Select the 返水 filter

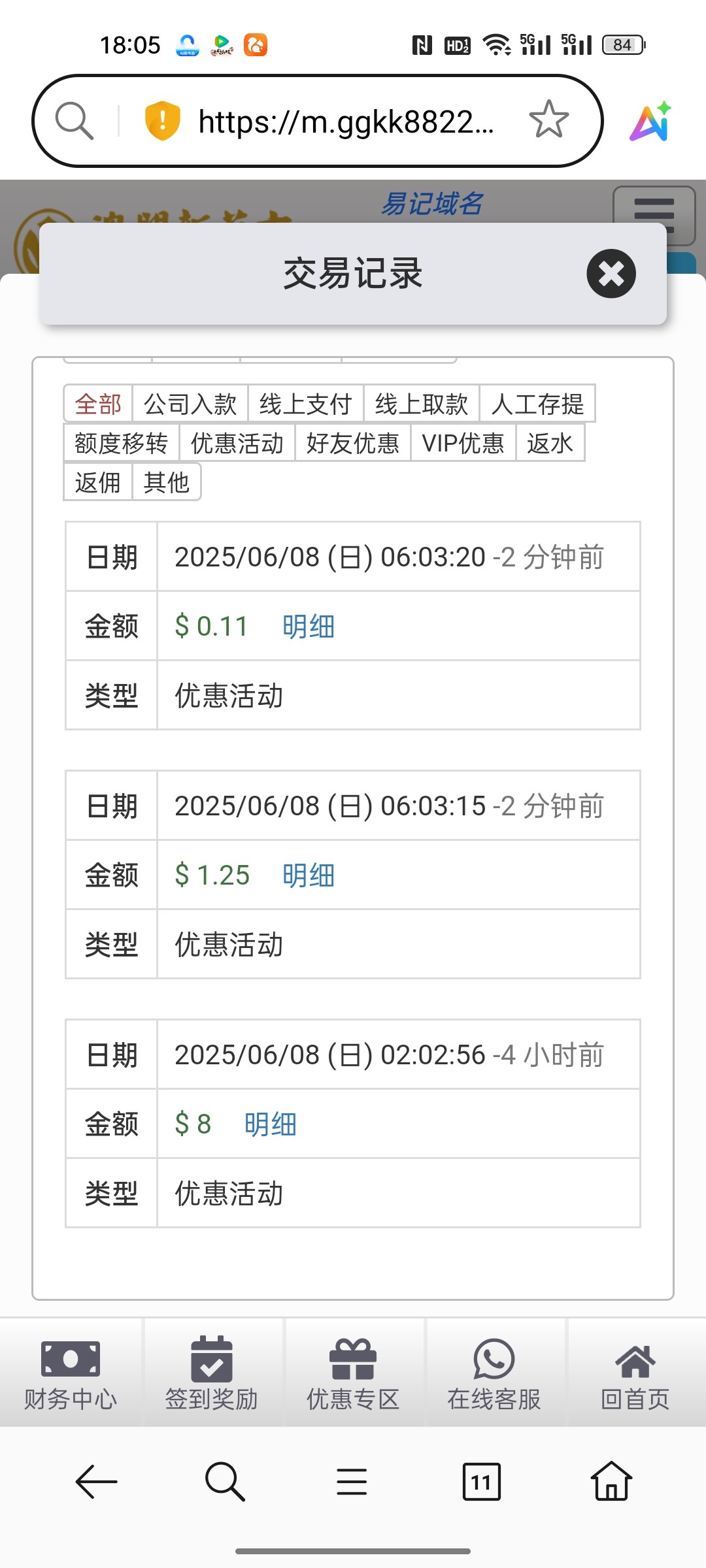coord(550,443)
